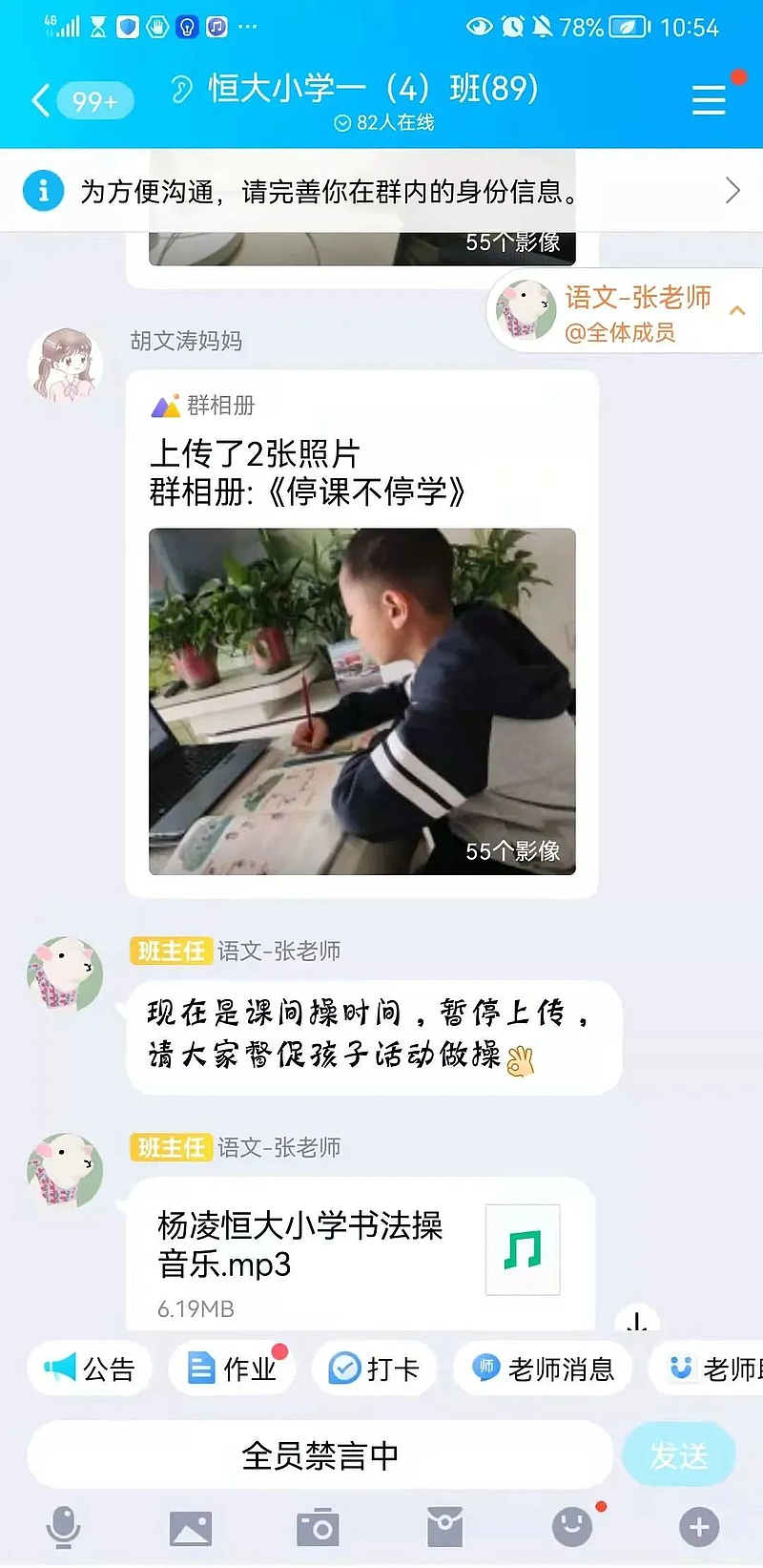Tap the 全员禁言中 message input field

click(320, 1455)
